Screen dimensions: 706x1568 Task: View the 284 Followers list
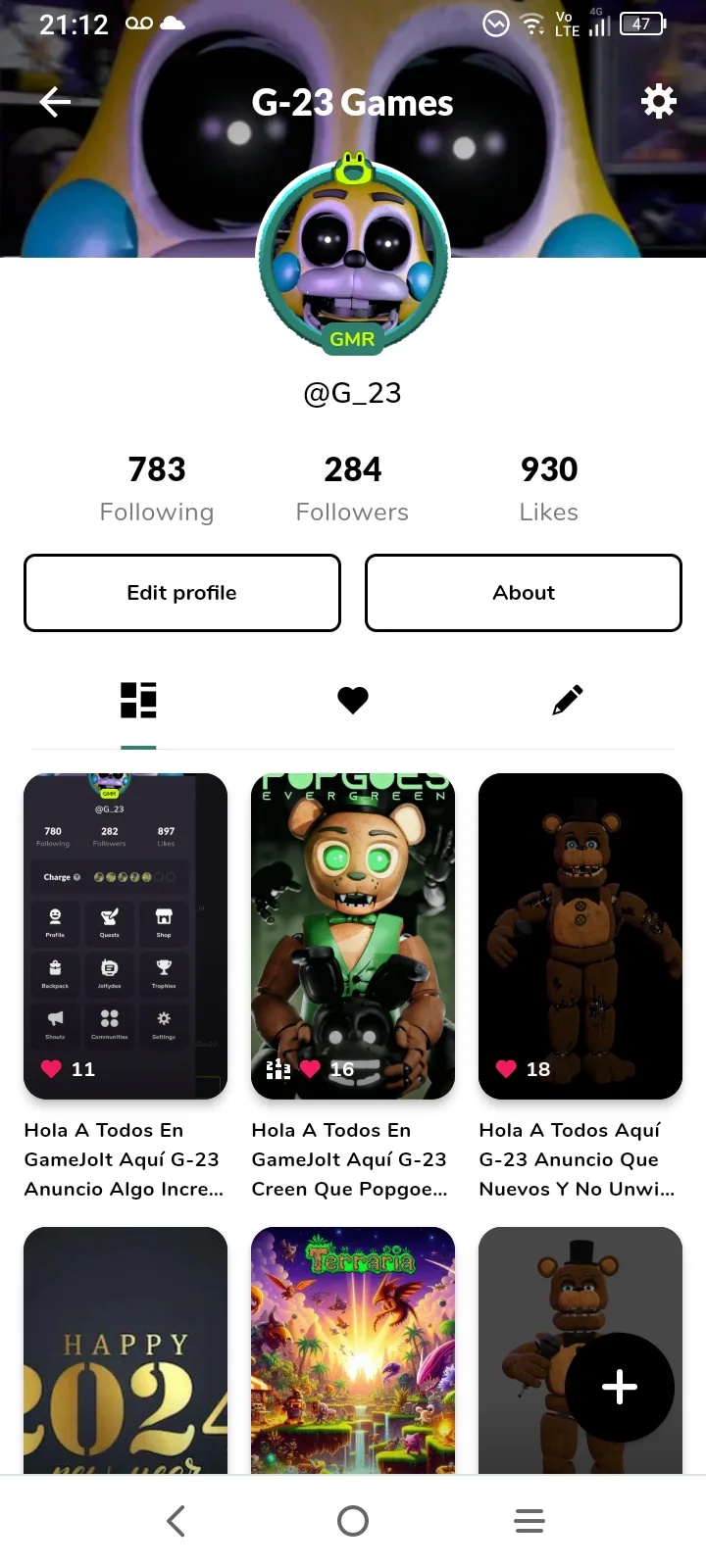[353, 488]
